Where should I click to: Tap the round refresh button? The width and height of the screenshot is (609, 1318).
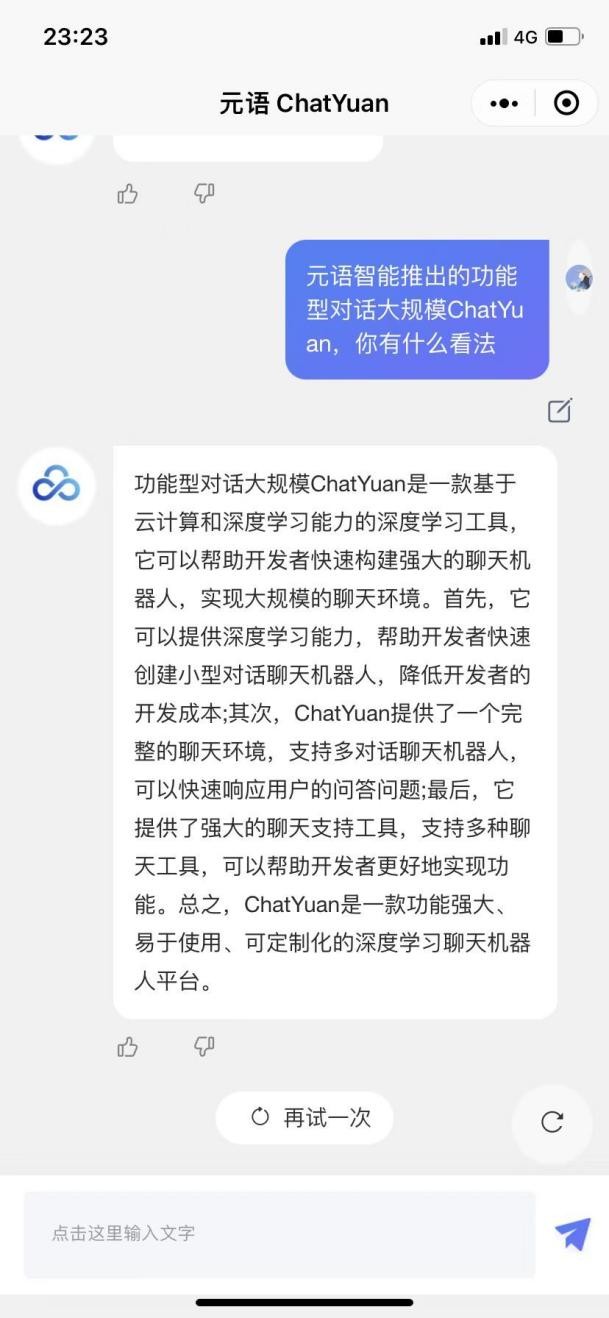point(552,1122)
